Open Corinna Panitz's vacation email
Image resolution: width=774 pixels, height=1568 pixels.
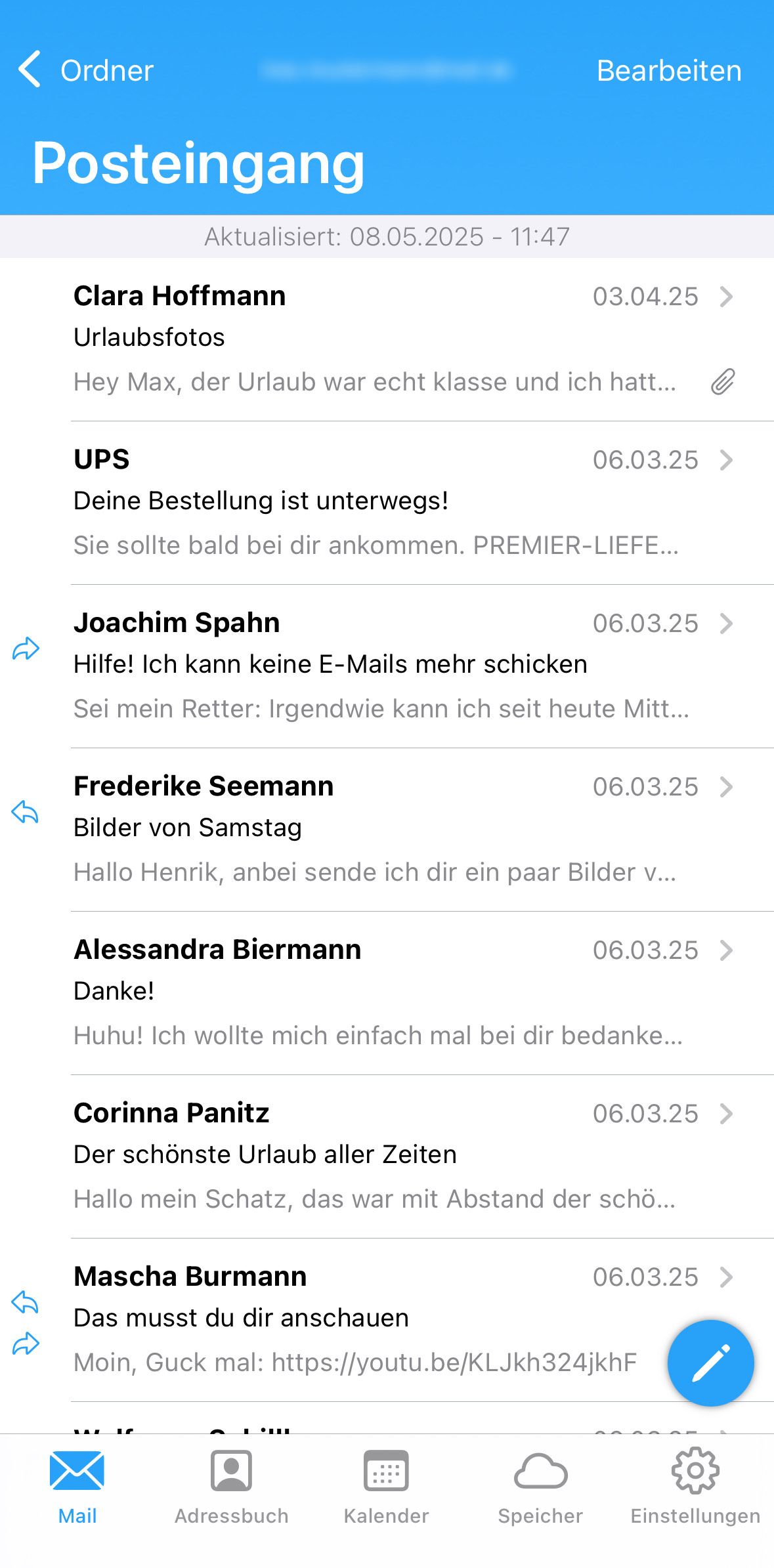387,1156
